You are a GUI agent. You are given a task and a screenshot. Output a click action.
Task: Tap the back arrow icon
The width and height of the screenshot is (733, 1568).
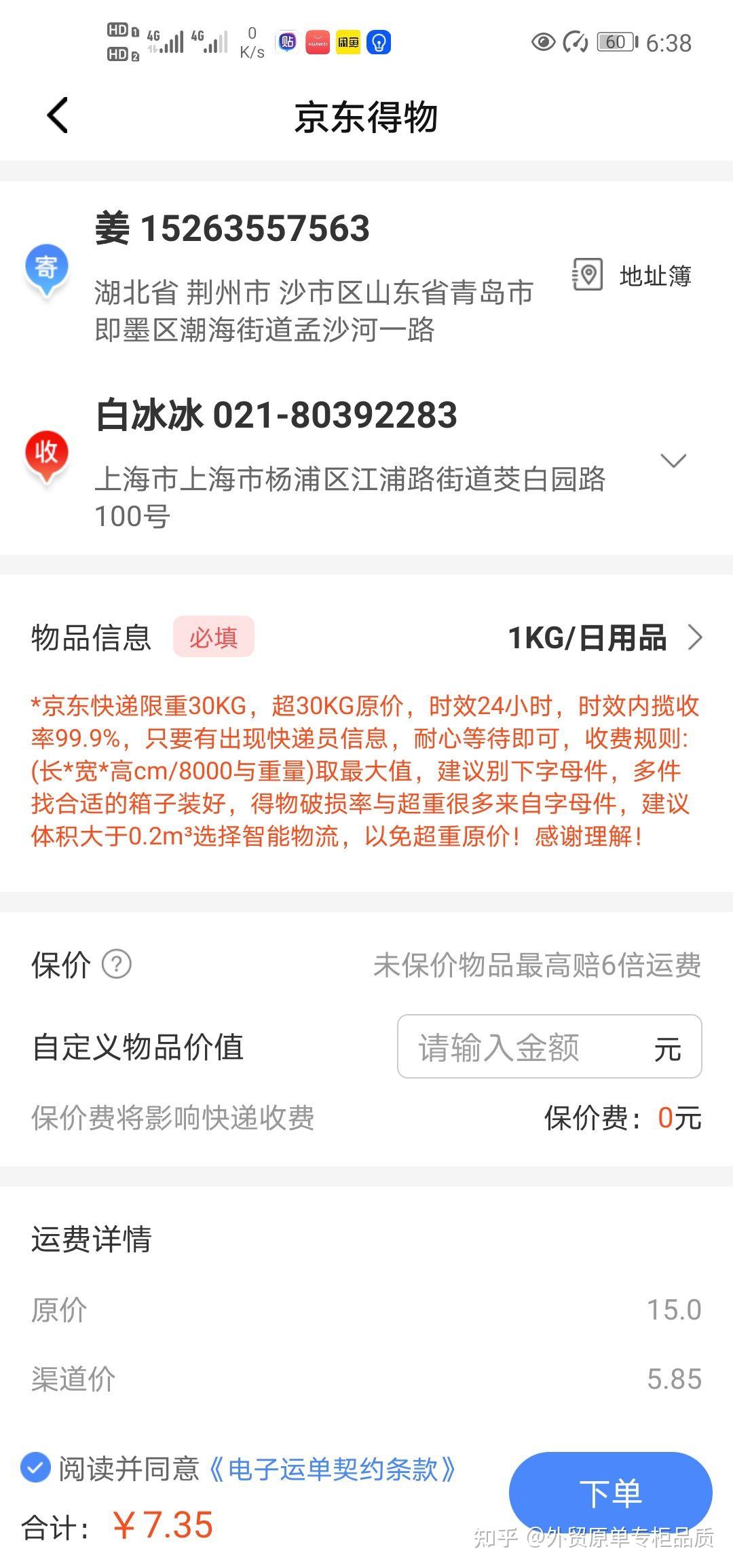pos(58,114)
